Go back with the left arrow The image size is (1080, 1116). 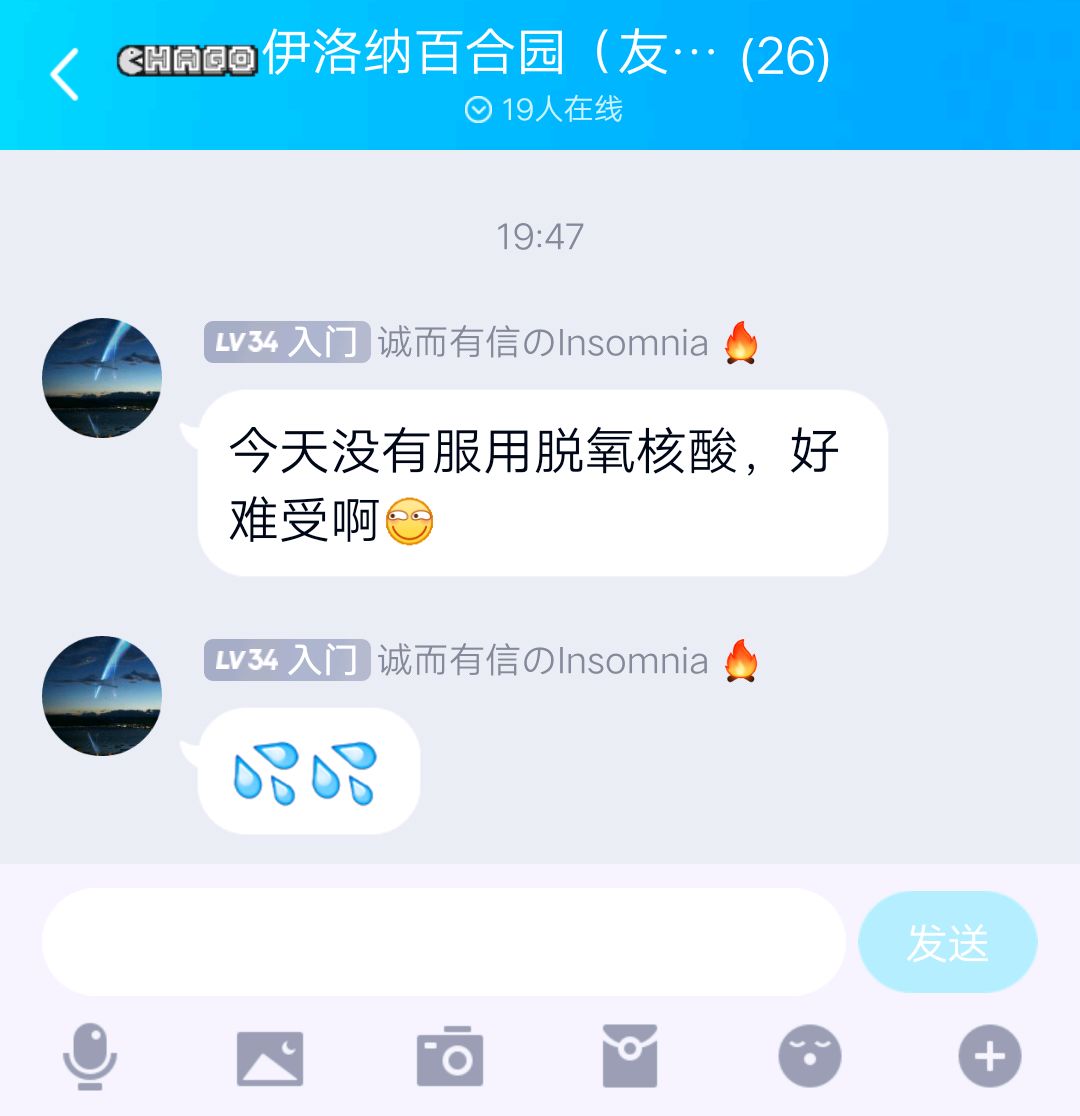[64, 72]
